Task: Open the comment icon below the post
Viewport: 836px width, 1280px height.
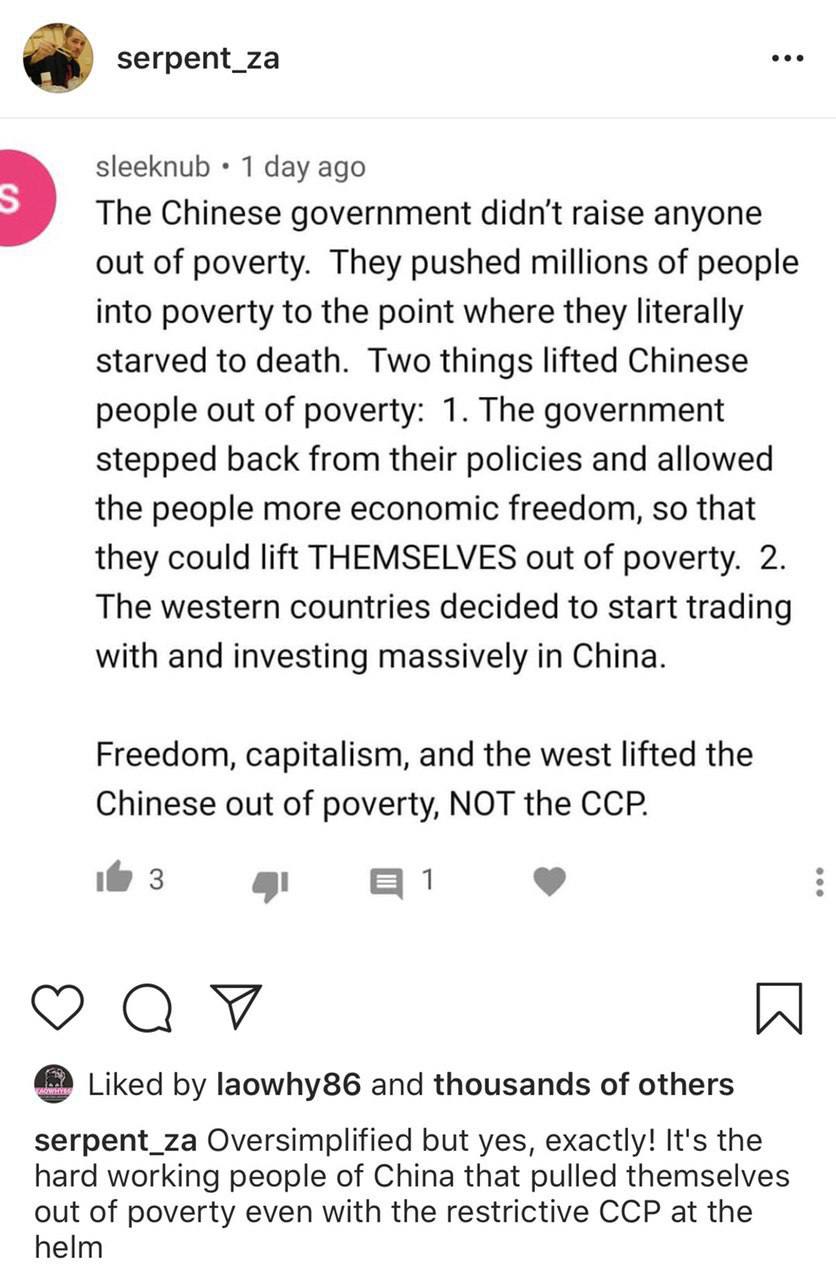Action: (147, 1009)
